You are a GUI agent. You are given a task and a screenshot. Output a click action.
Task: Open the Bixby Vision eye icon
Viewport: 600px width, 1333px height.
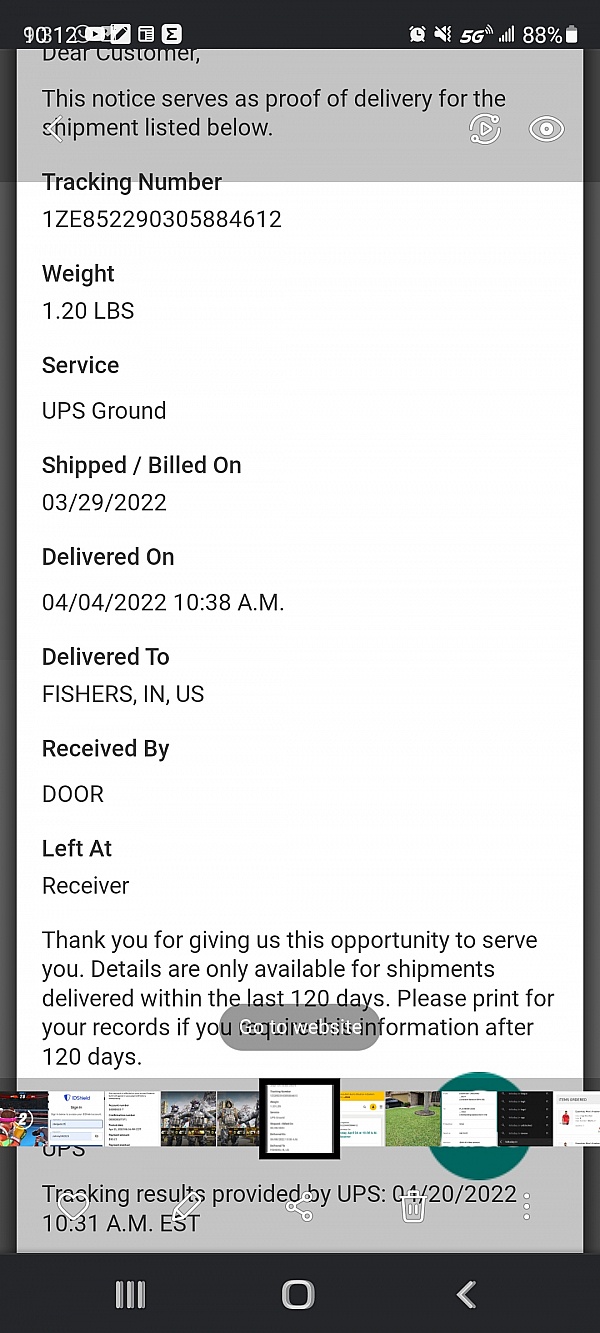tap(546, 129)
